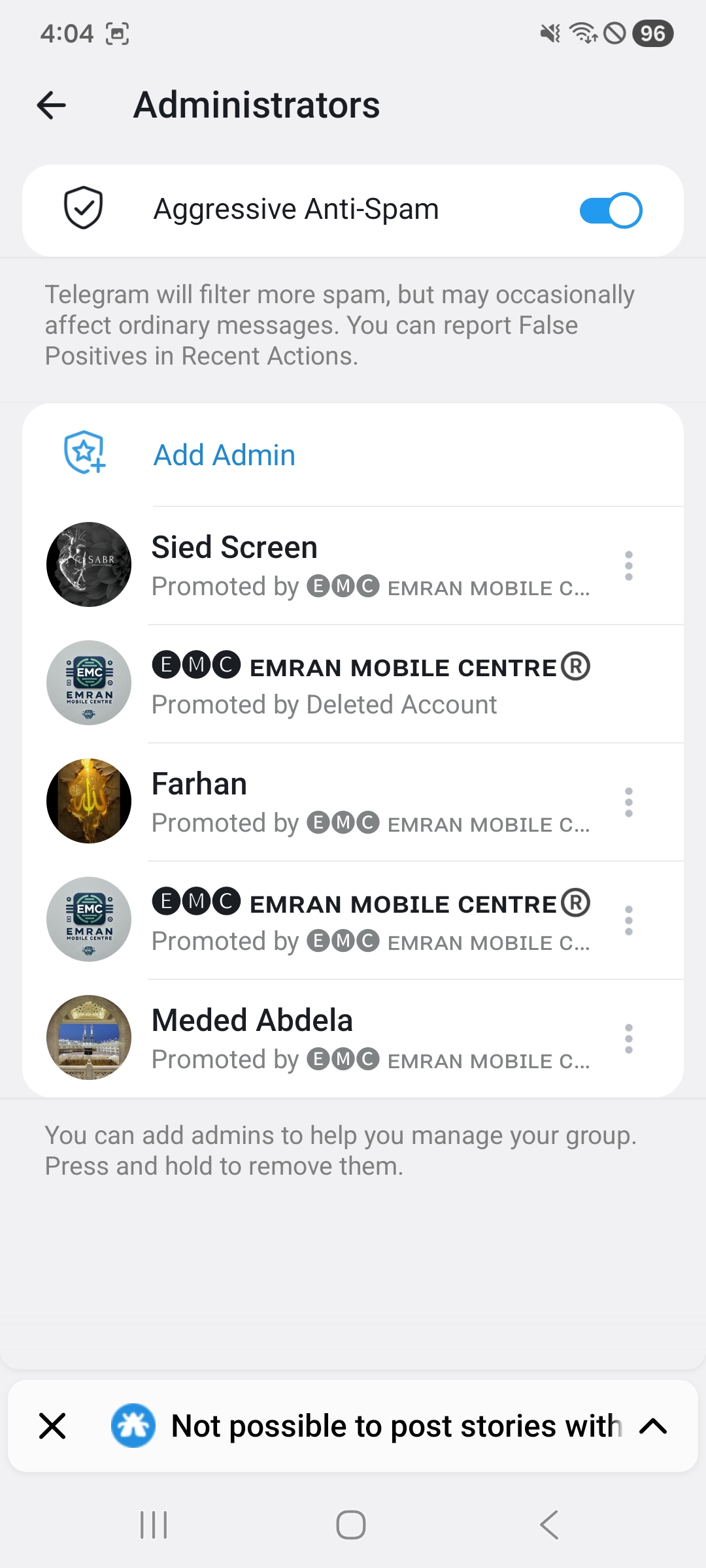The height and width of the screenshot is (1568, 706).
Task: Open options menu for Sied Screen
Action: [x=628, y=566]
